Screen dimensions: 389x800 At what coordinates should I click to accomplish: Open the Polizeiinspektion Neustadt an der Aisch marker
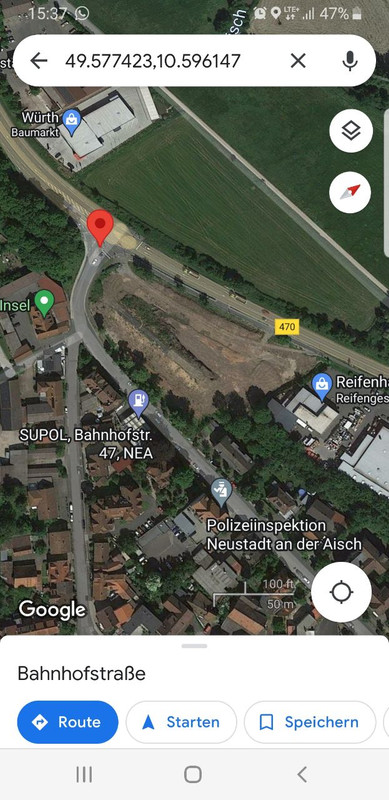coord(222,492)
